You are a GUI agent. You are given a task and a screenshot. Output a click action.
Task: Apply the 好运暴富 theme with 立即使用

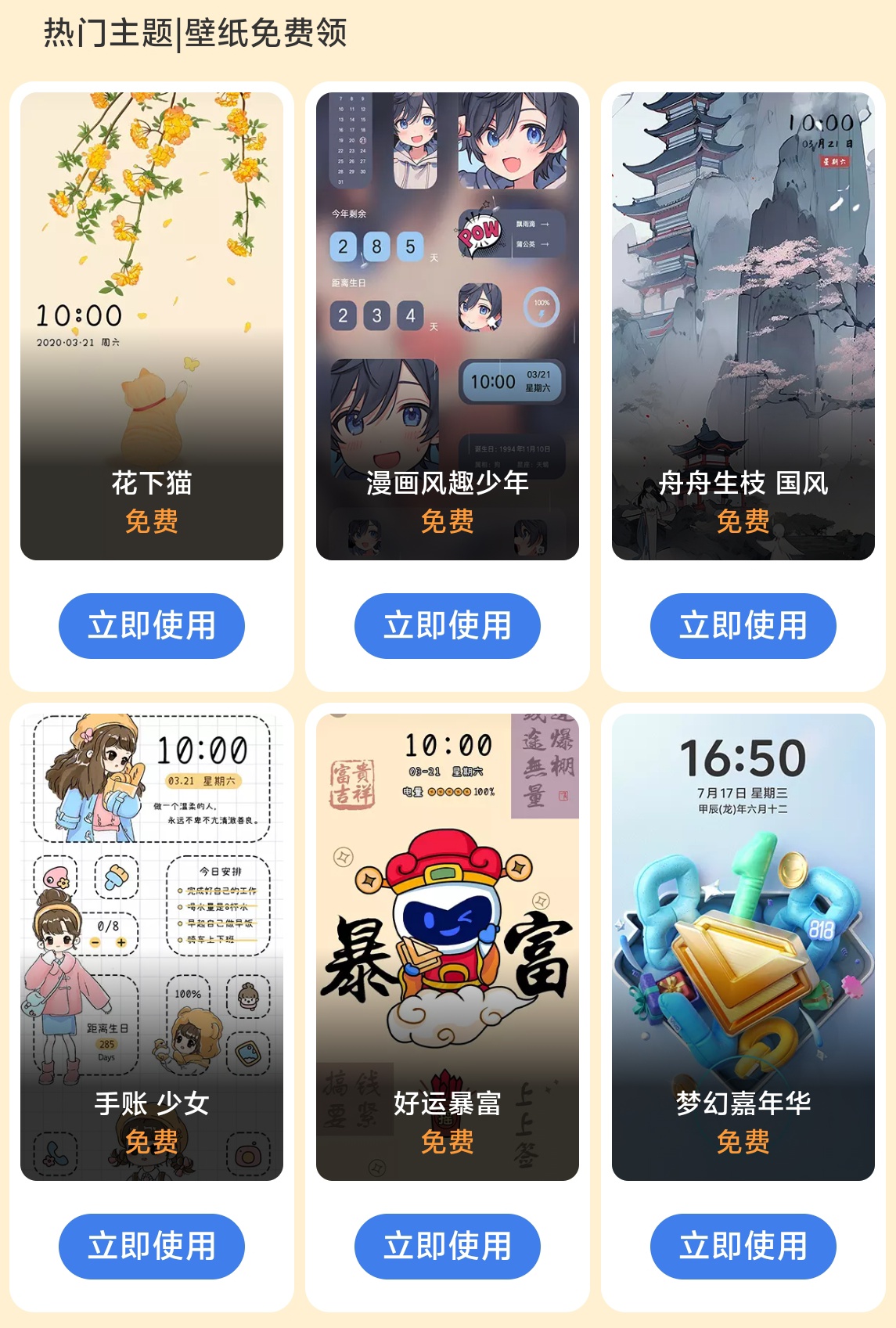(x=447, y=1247)
